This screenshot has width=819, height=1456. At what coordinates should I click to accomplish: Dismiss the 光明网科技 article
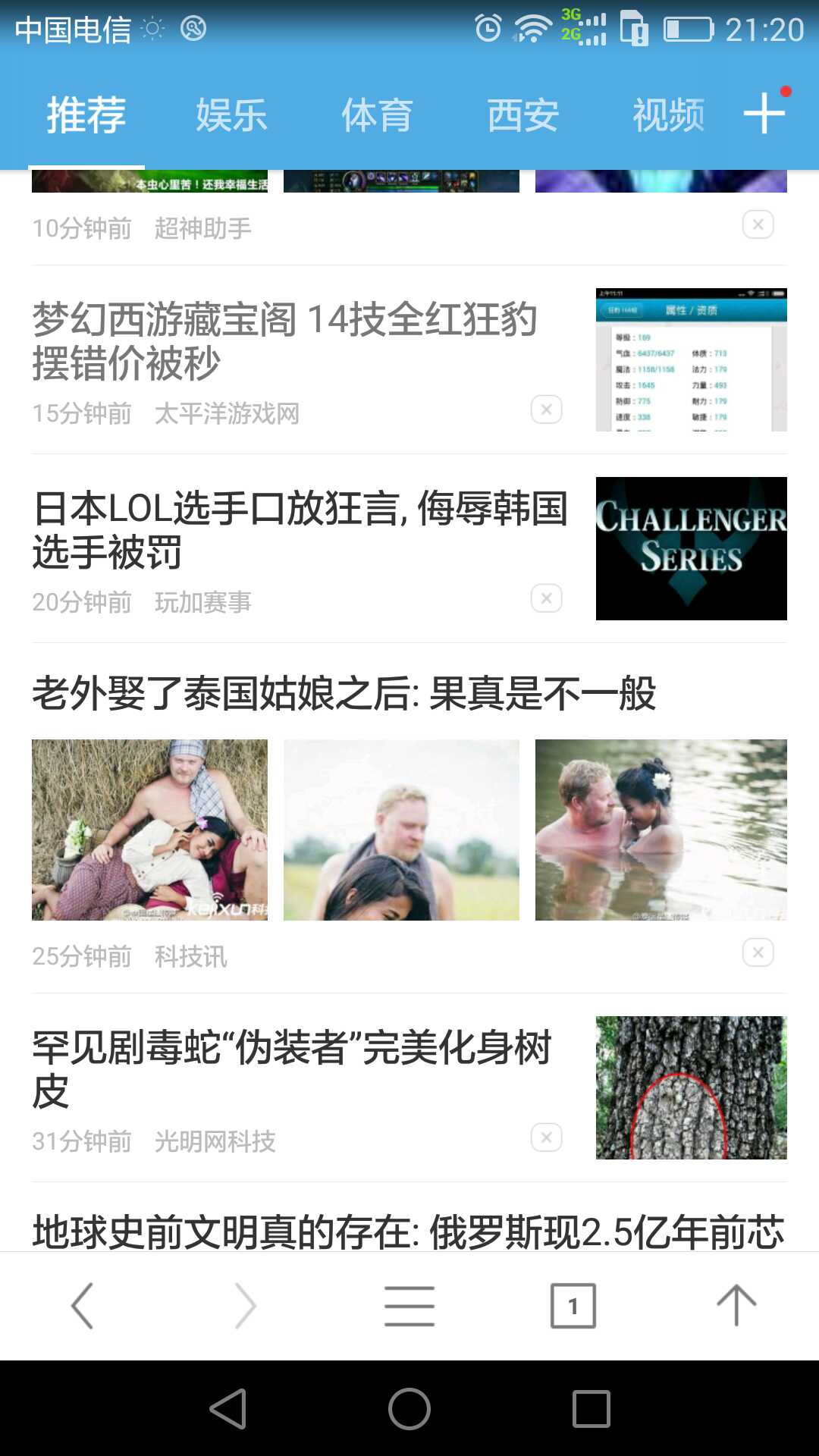tap(546, 1137)
